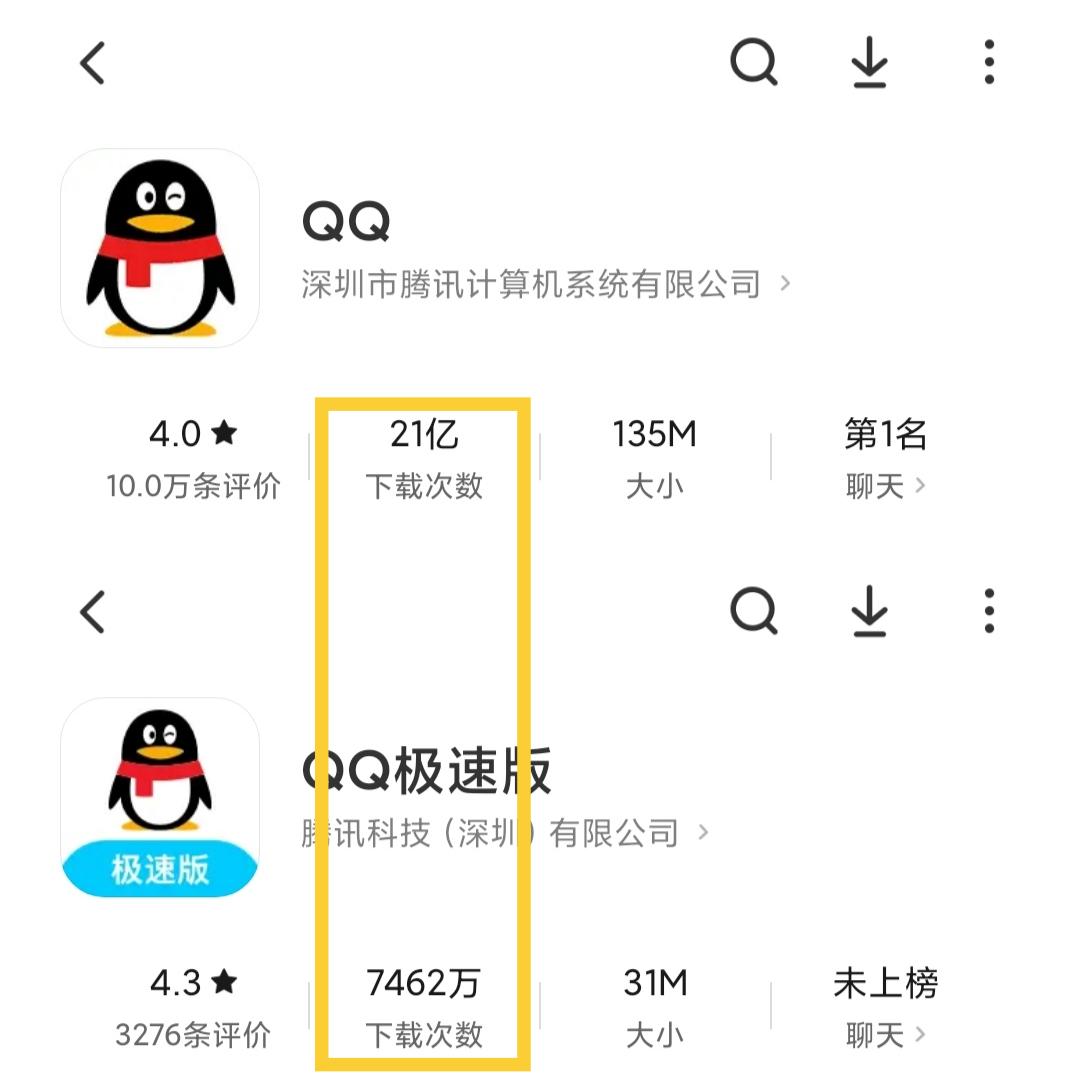Open the search icon on QQ page

tap(754, 62)
